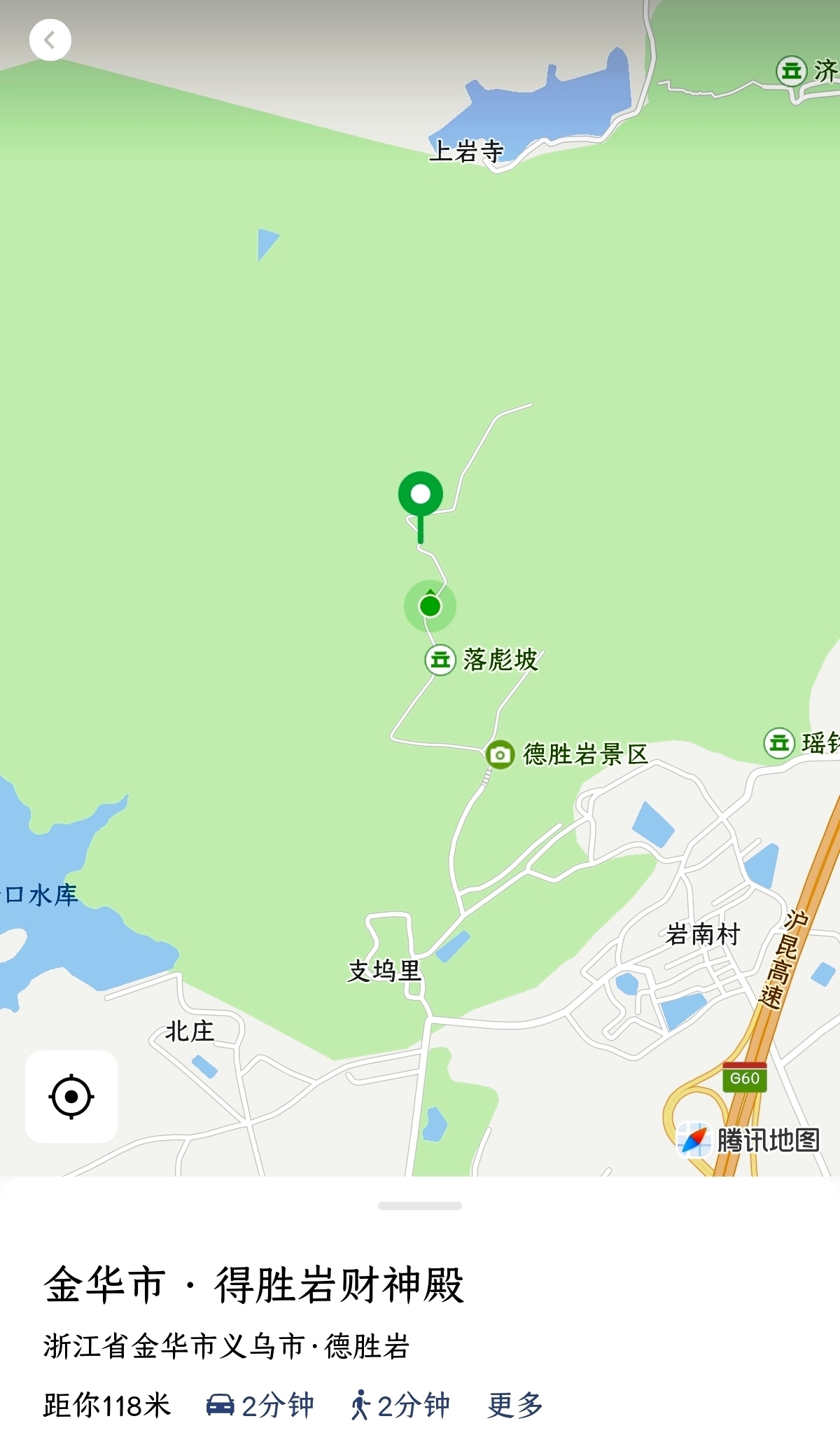Choose the 2分钟 driving route option
Image resolution: width=840 pixels, height=1449 pixels.
coord(260,1405)
